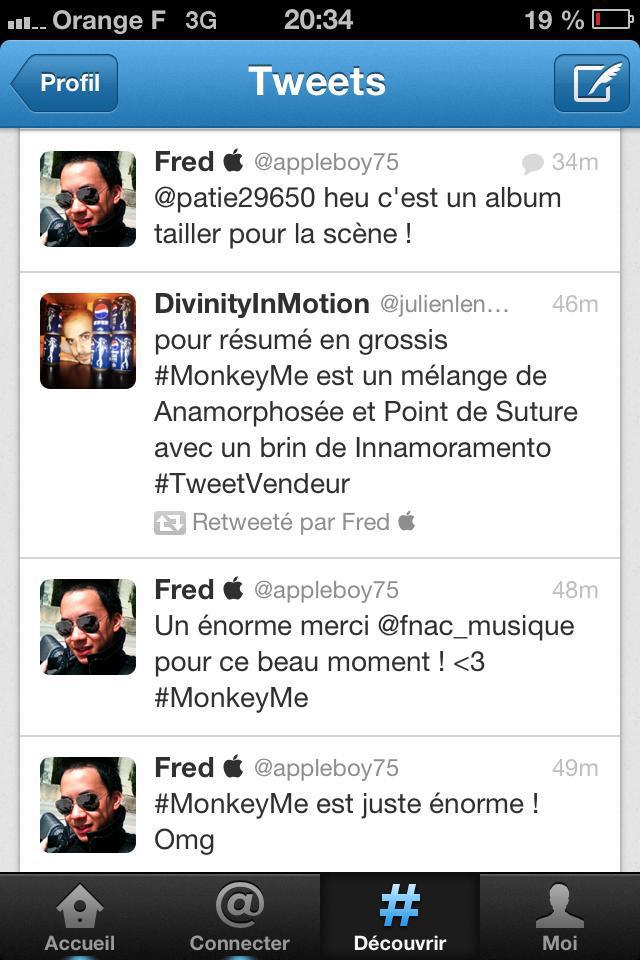Screen dimensions: 640x960
Task: Switch to the Connecter tab
Action: 240,917
